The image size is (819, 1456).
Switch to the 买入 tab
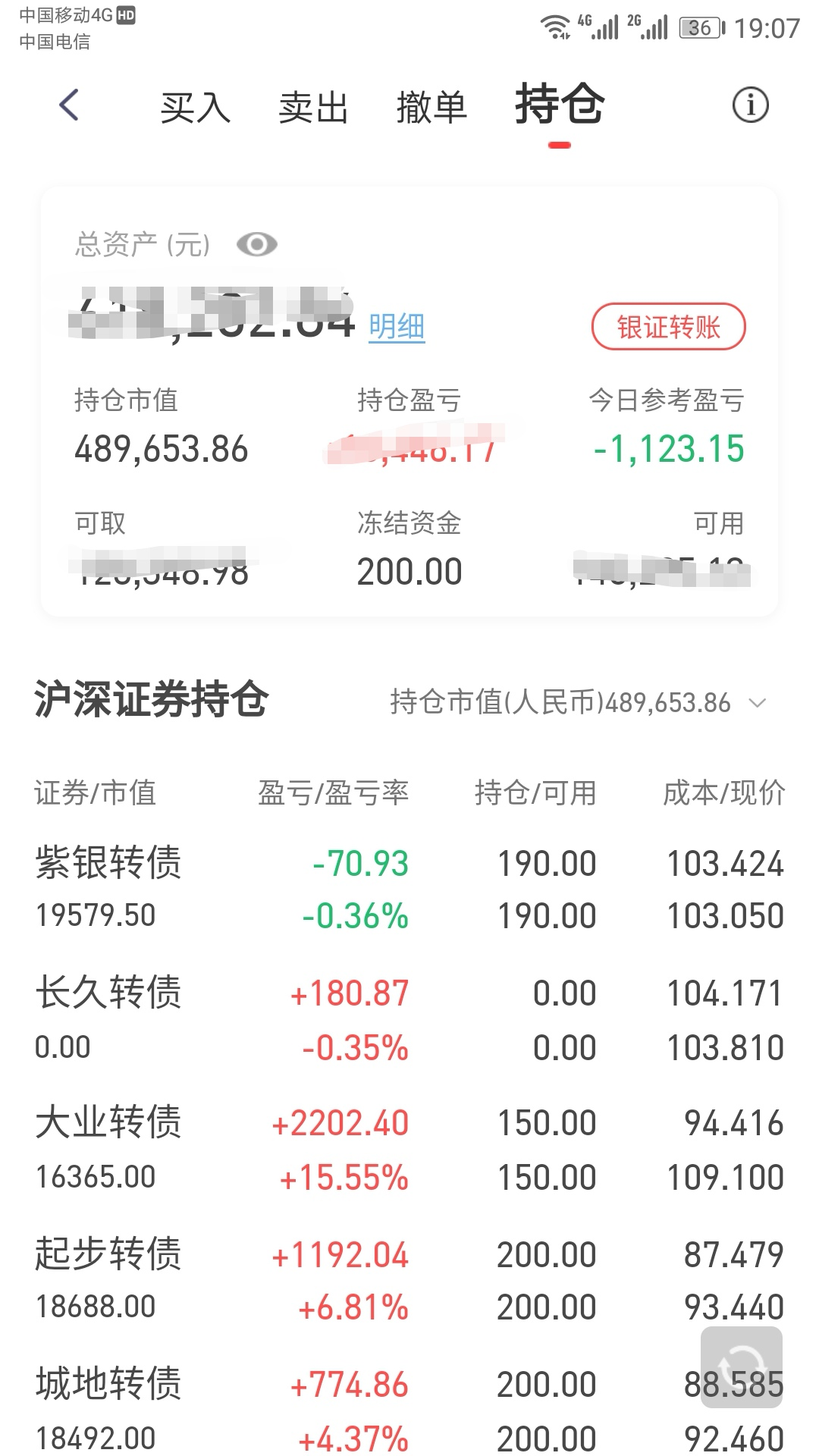point(195,107)
